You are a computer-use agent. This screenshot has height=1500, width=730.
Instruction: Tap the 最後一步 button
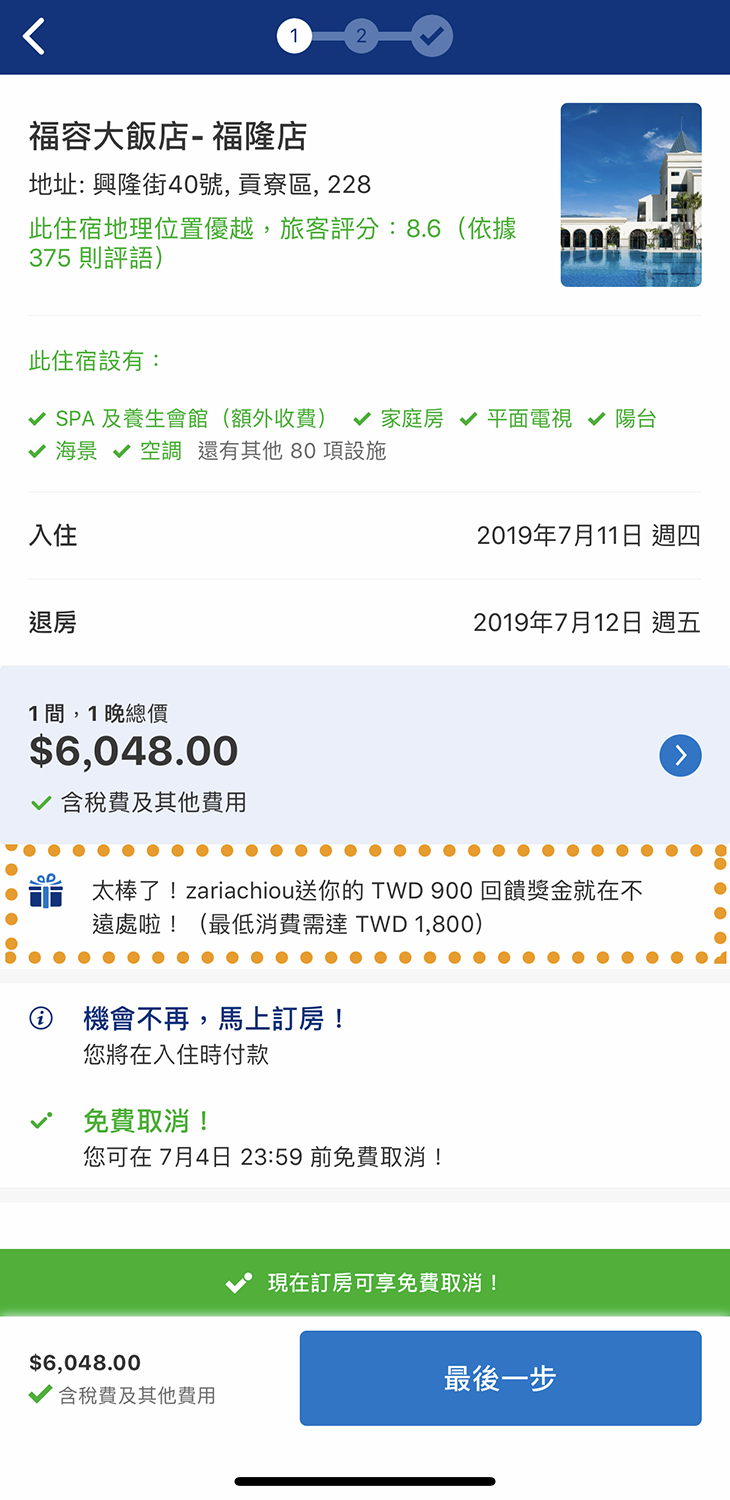tap(500, 1378)
